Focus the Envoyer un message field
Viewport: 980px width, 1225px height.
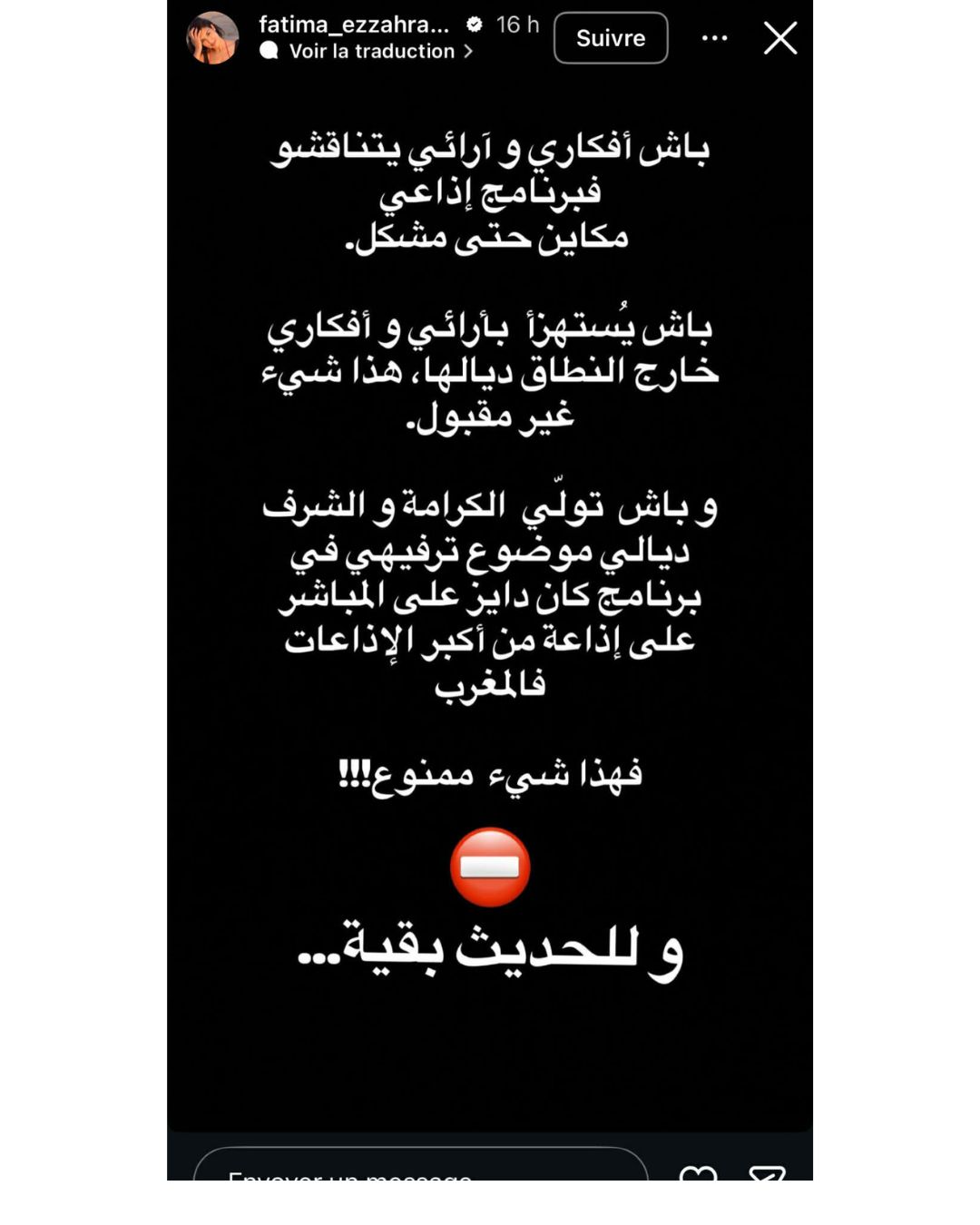(x=420, y=1171)
